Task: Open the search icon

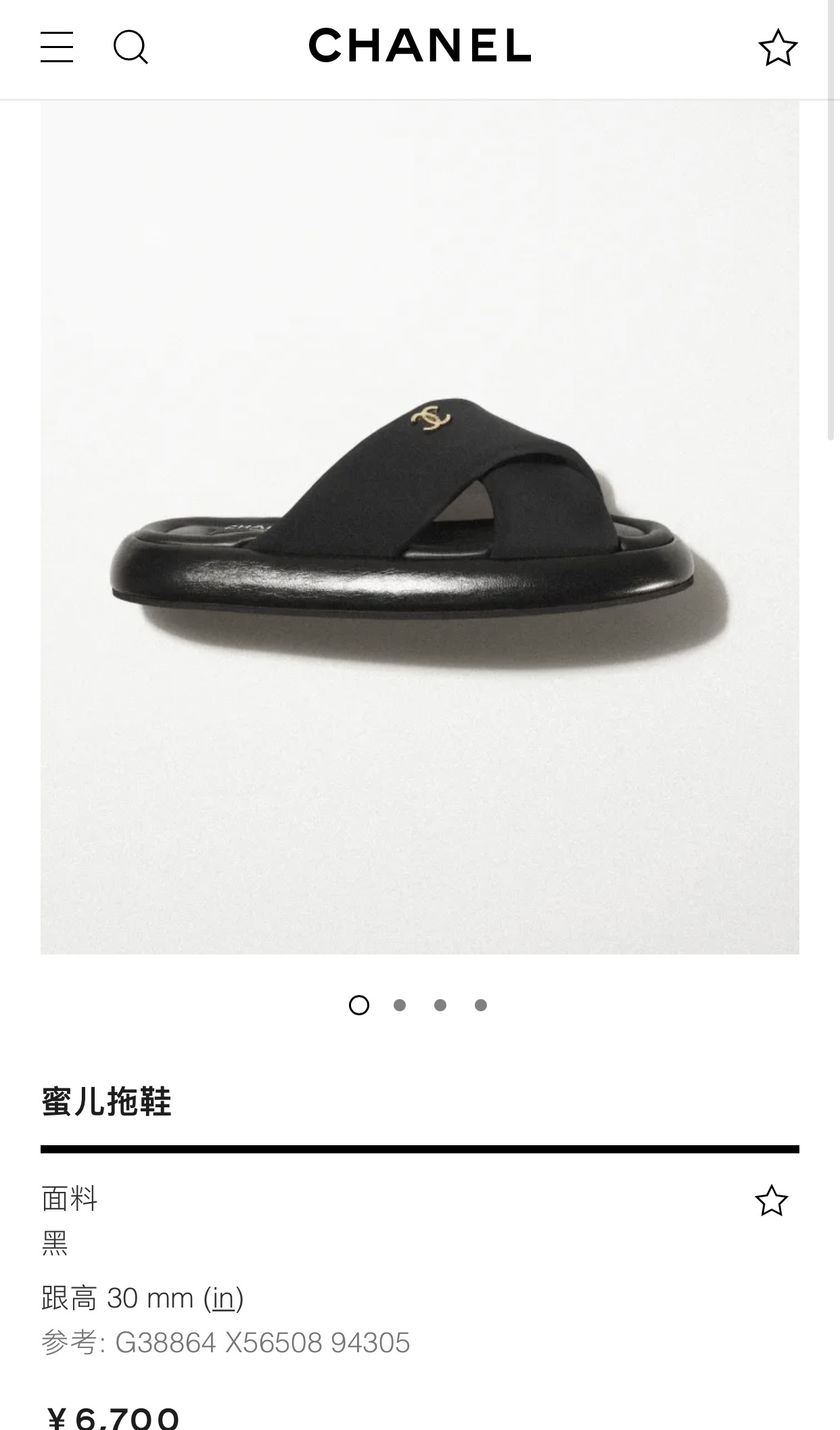Action: click(x=130, y=47)
